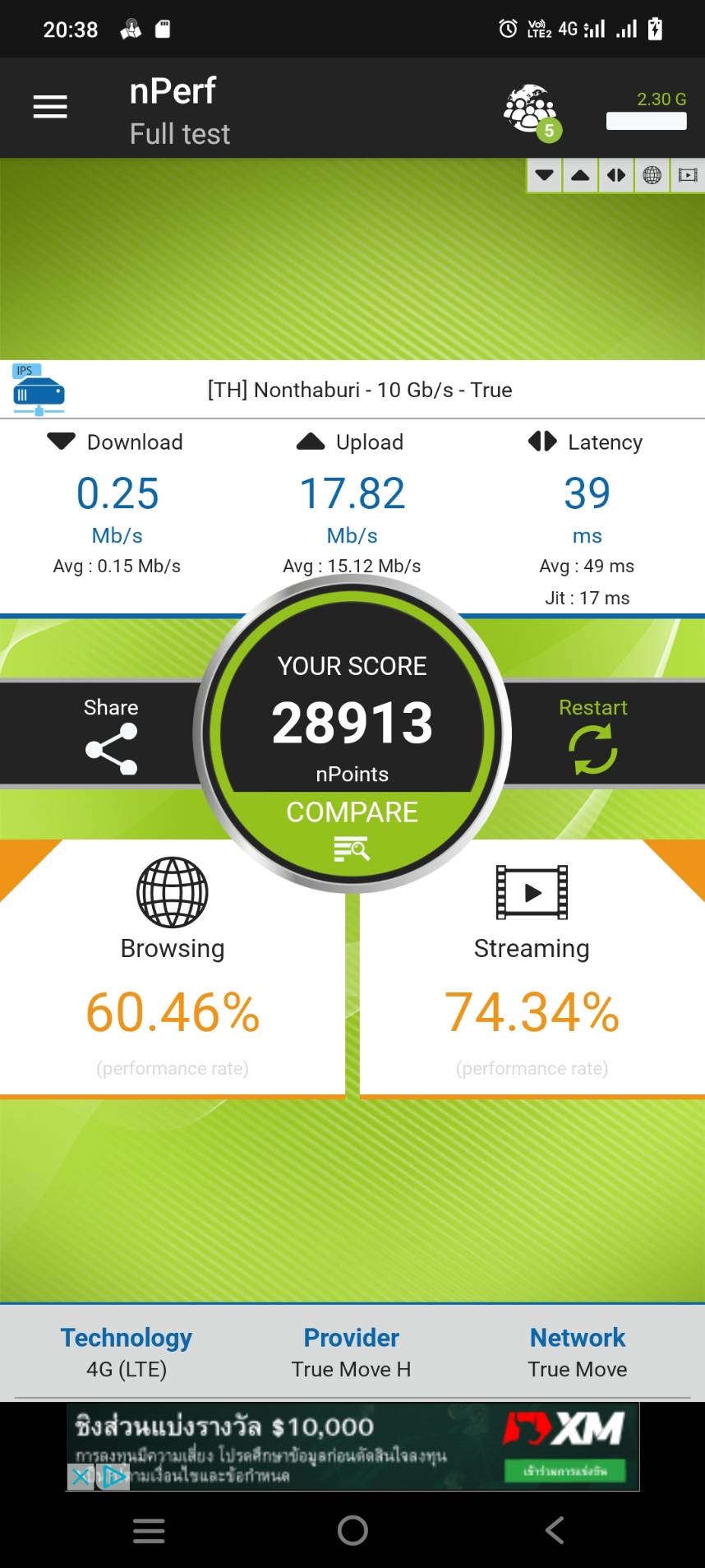Show the upload graph tab
This screenshot has width=705, height=1568.
pyautogui.click(x=580, y=175)
